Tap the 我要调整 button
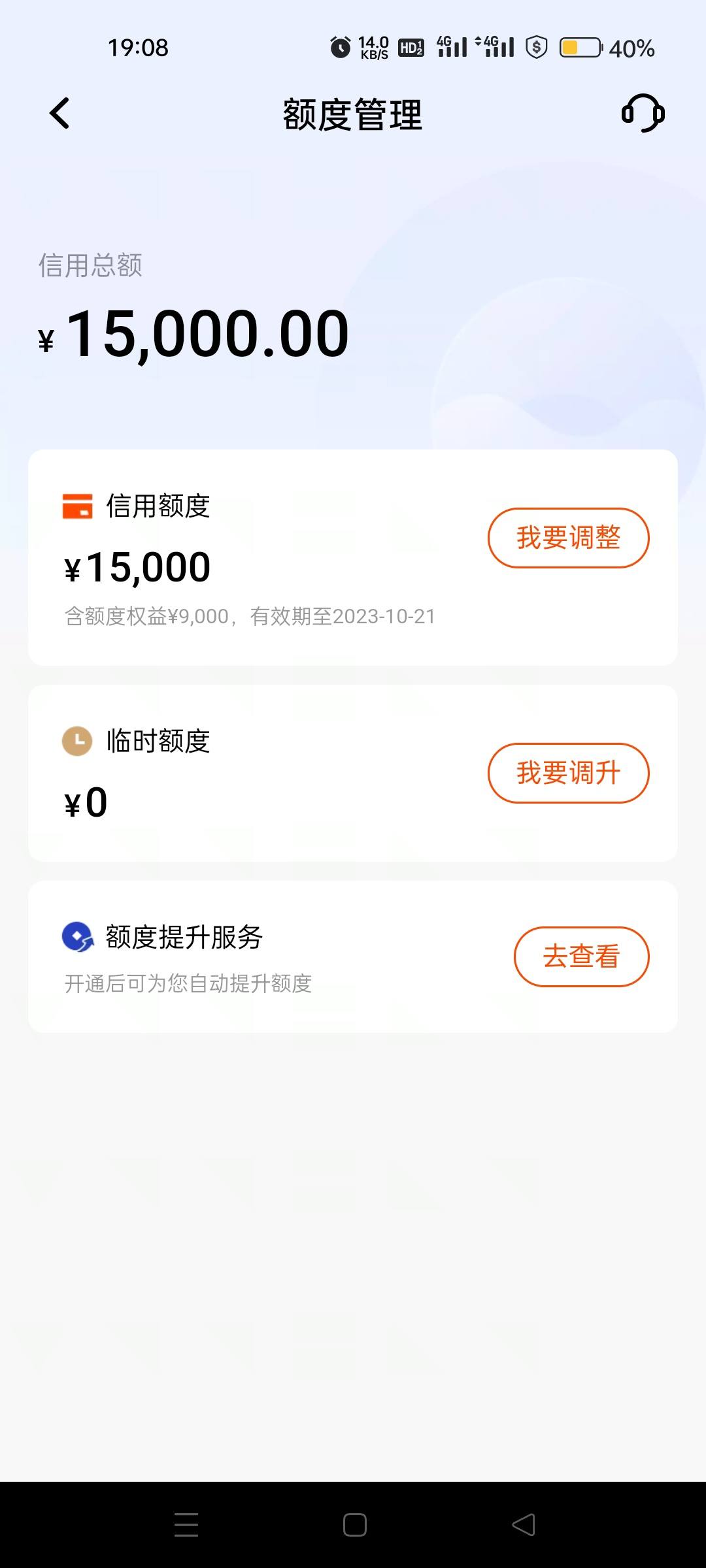 click(568, 538)
